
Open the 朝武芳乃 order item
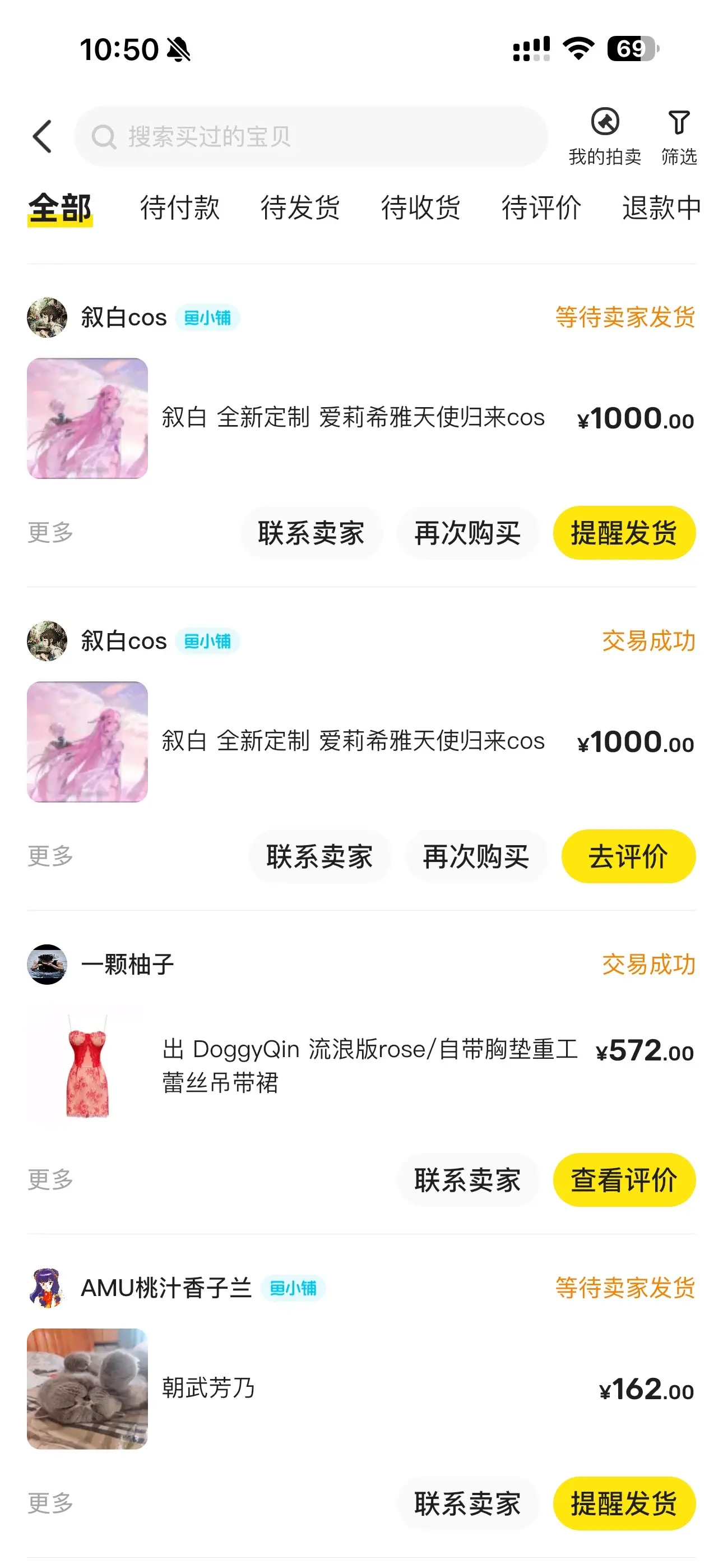coord(207,1389)
